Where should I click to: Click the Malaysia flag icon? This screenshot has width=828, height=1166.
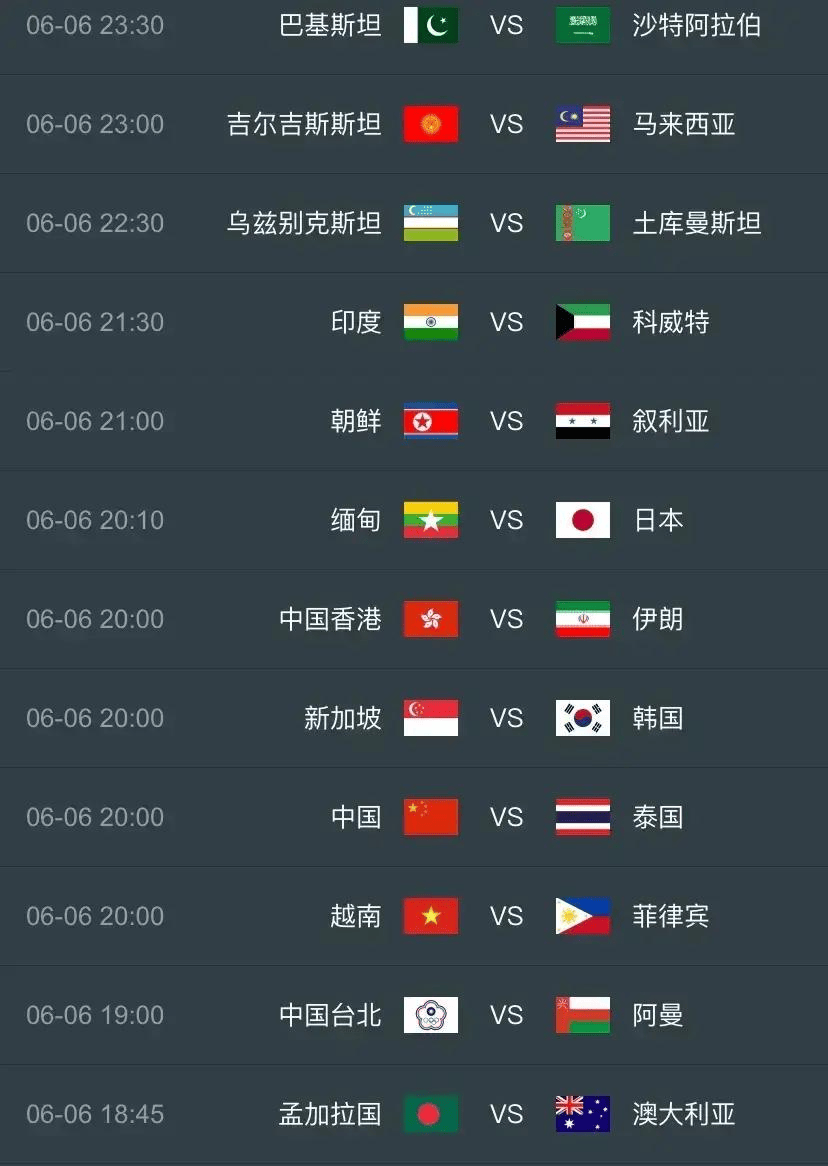point(583,124)
